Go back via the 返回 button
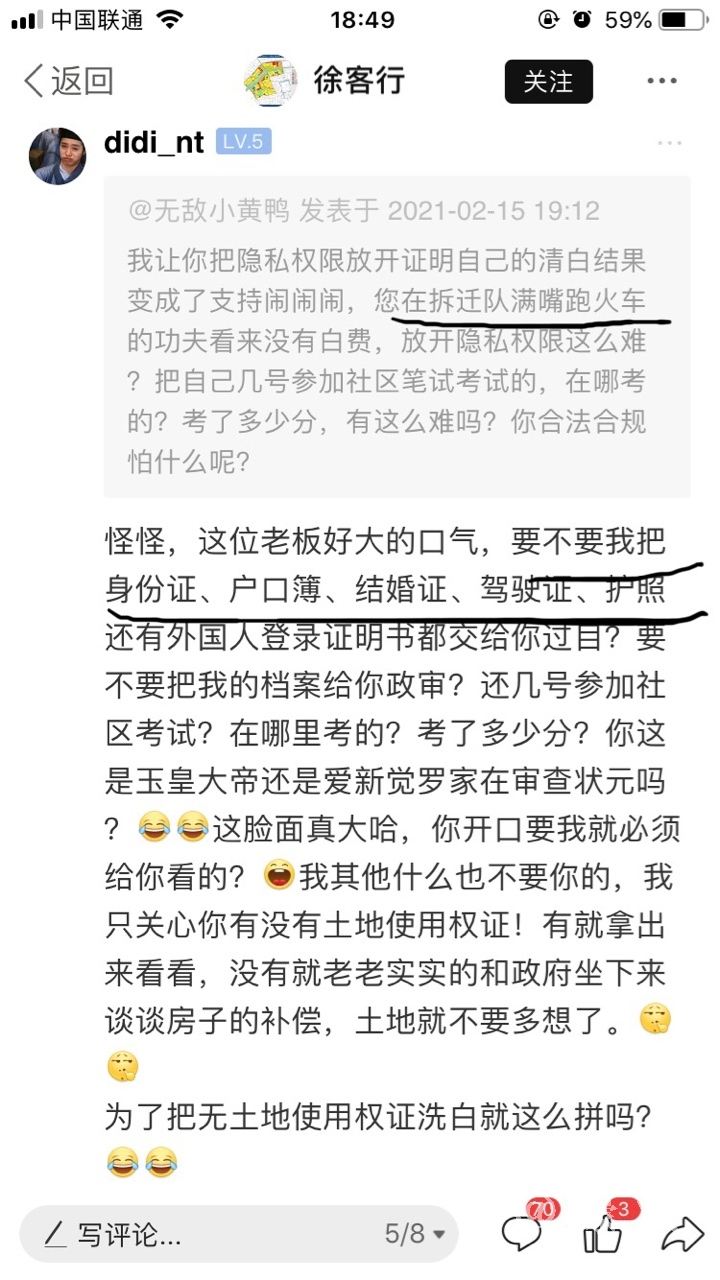This screenshot has width=720, height=1280. pyautogui.click(x=68, y=81)
